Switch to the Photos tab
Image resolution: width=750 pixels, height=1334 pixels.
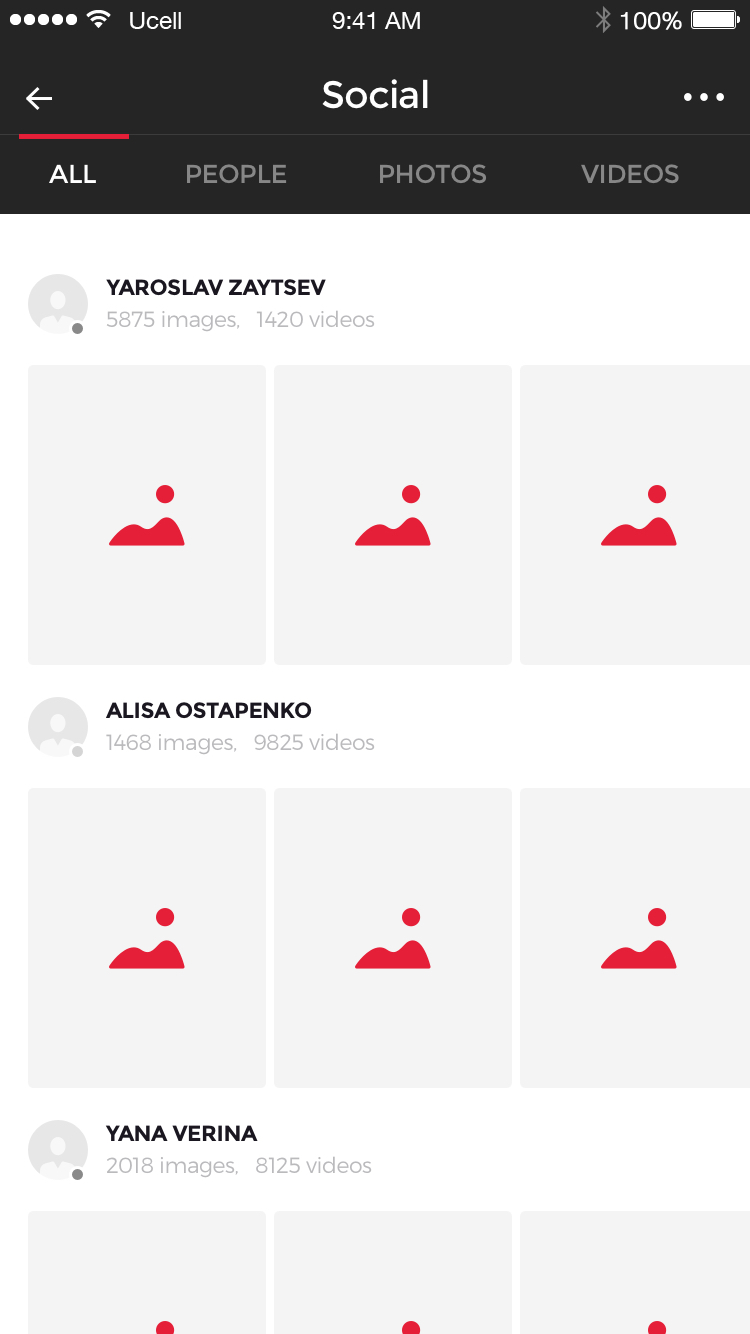[x=432, y=174]
